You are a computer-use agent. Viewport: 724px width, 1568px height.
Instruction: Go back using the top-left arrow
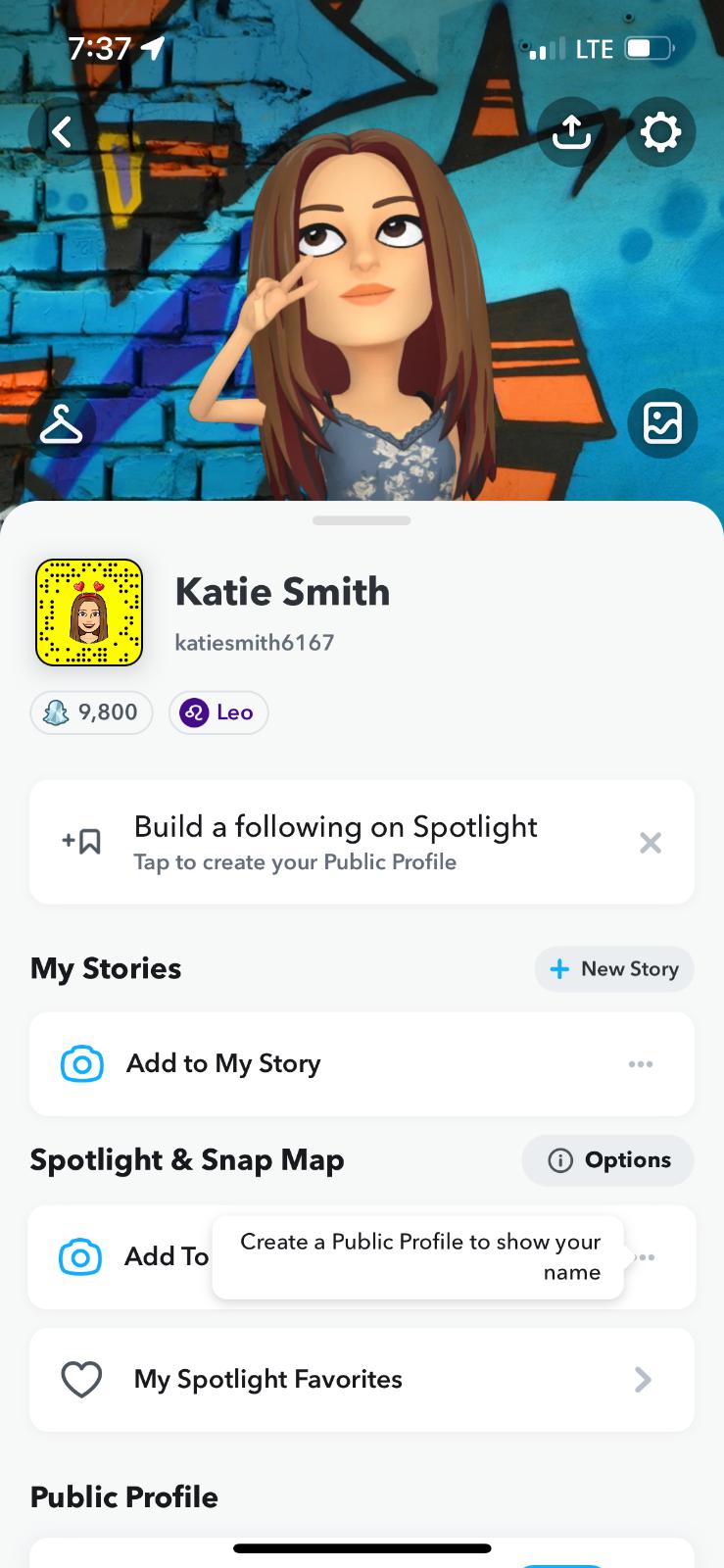pyautogui.click(x=62, y=131)
